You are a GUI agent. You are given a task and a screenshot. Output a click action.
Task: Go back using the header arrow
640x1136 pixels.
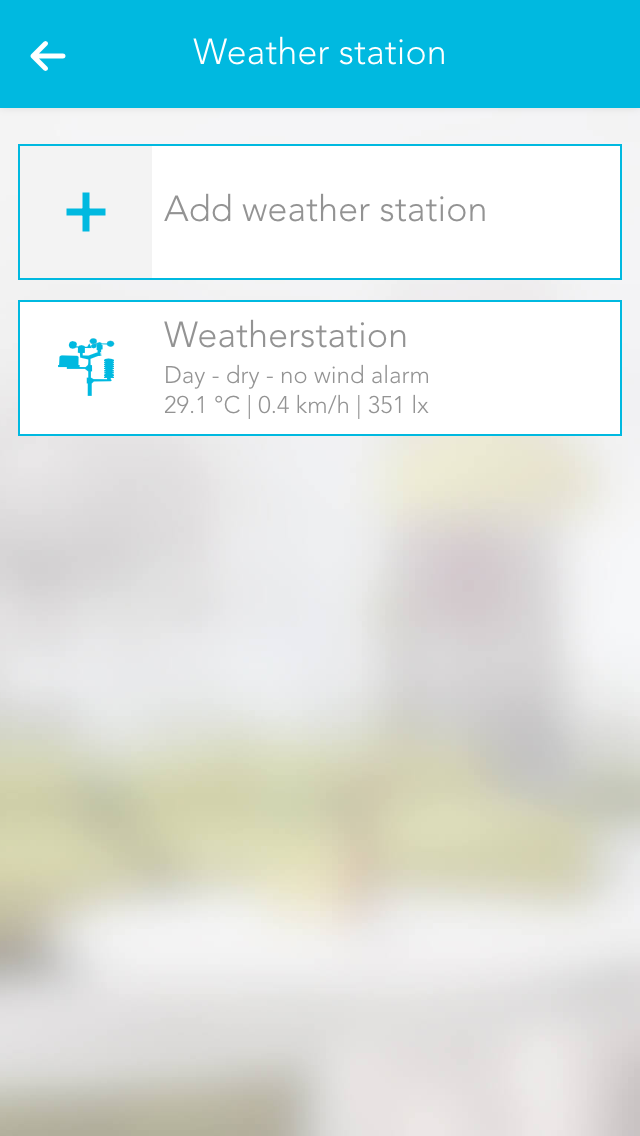click(x=48, y=56)
